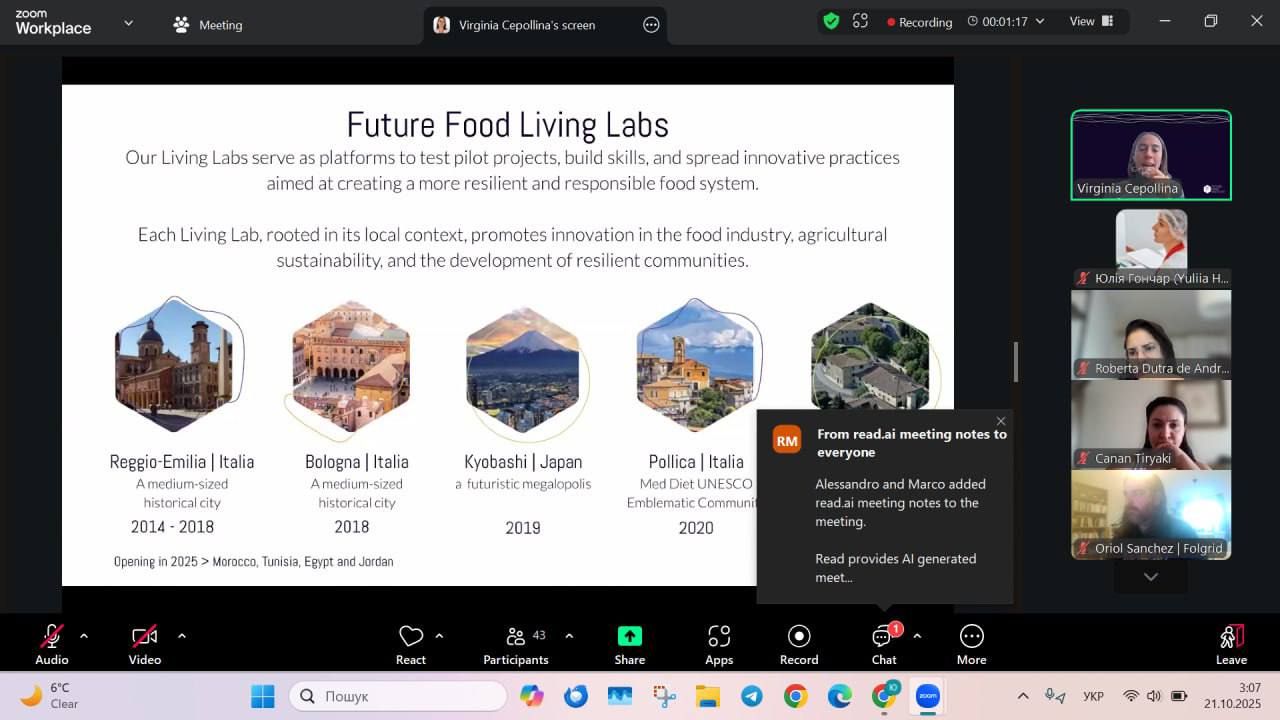Screen dimensions: 1280x720
Task: Open the Windows Start menu
Action: click(x=263, y=696)
